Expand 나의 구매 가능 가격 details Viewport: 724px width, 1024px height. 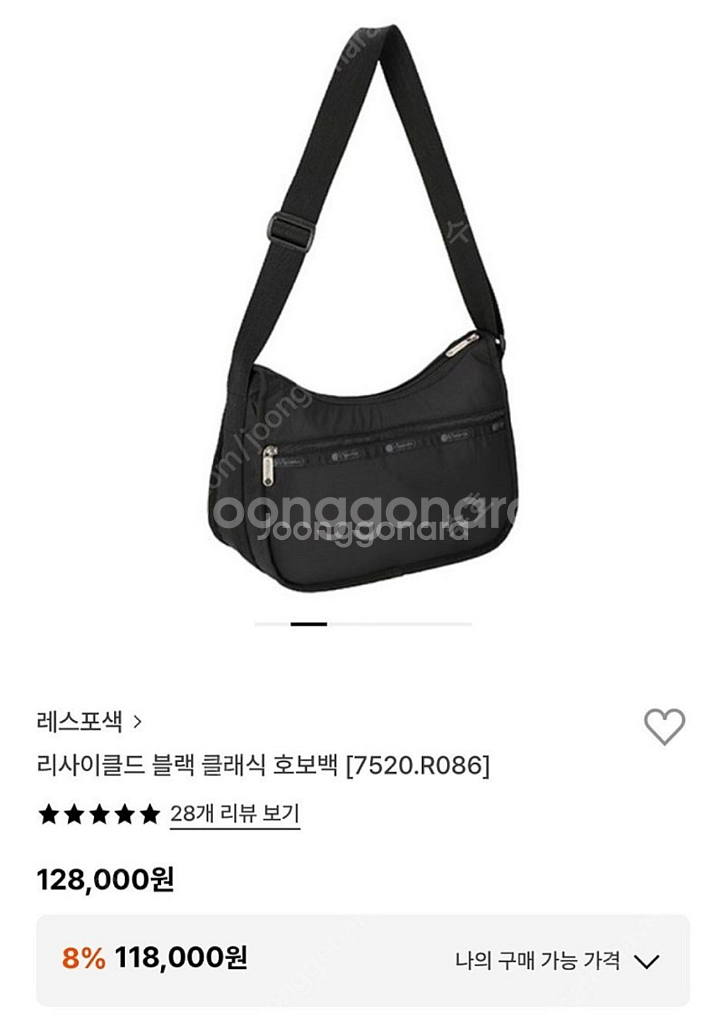click(558, 961)
